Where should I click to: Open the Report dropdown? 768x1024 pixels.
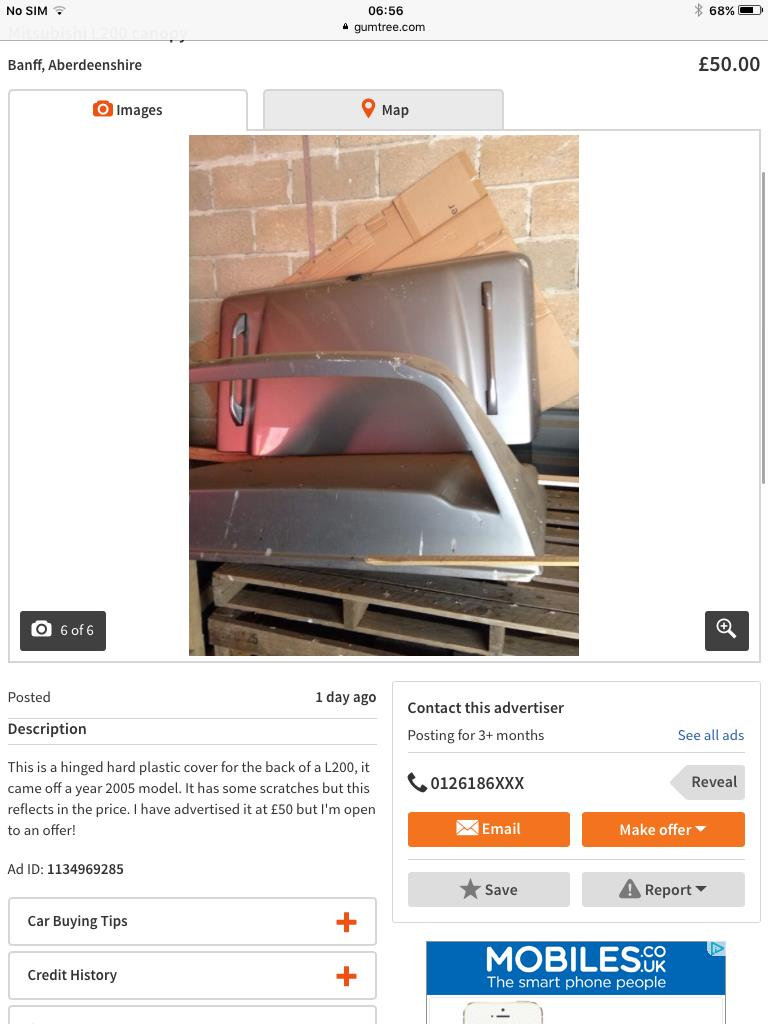tap(663, 889)
